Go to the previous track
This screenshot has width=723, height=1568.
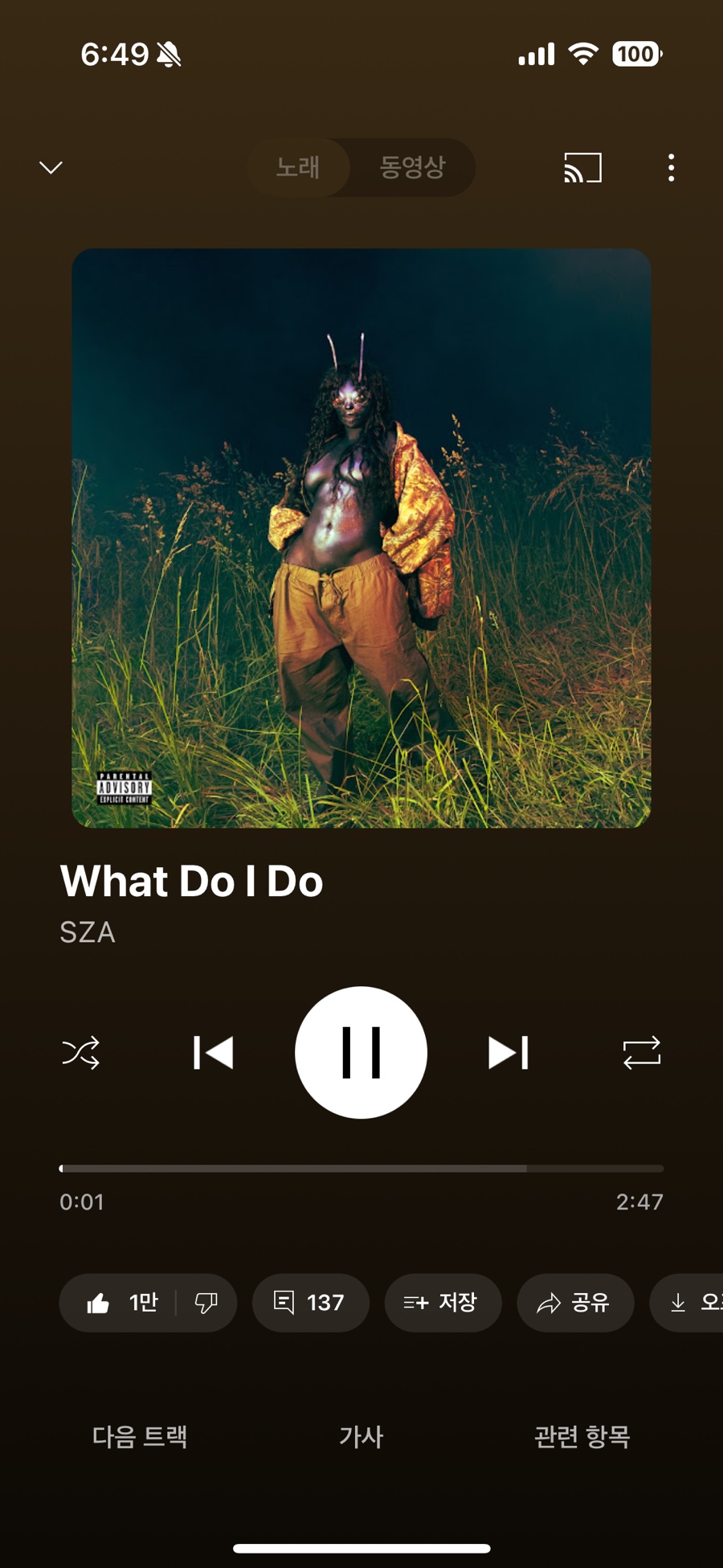pyautogui.click(x=214, y=1052)
